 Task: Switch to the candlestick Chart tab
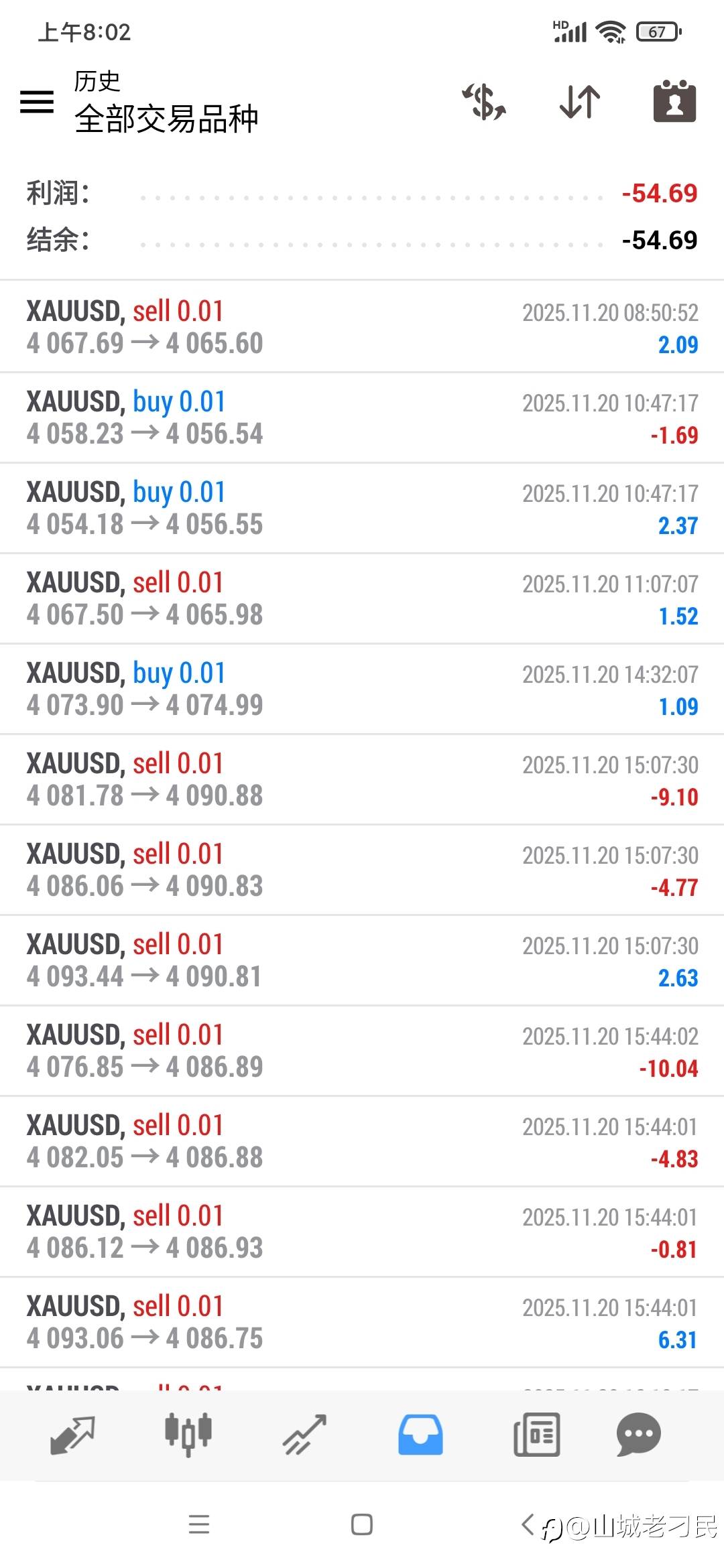pos(188,1435)
